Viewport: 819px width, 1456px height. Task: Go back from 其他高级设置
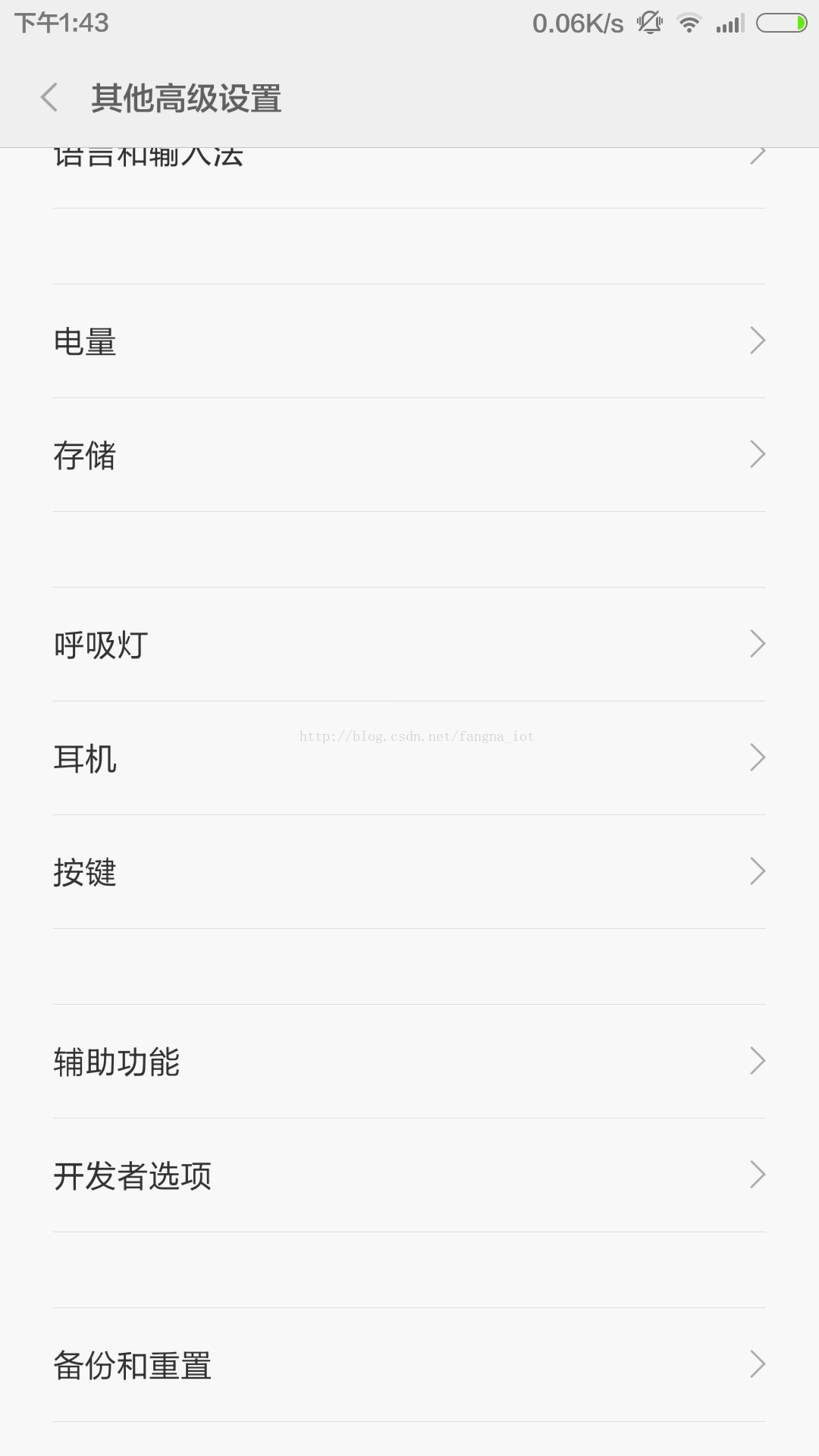point(49,98)
